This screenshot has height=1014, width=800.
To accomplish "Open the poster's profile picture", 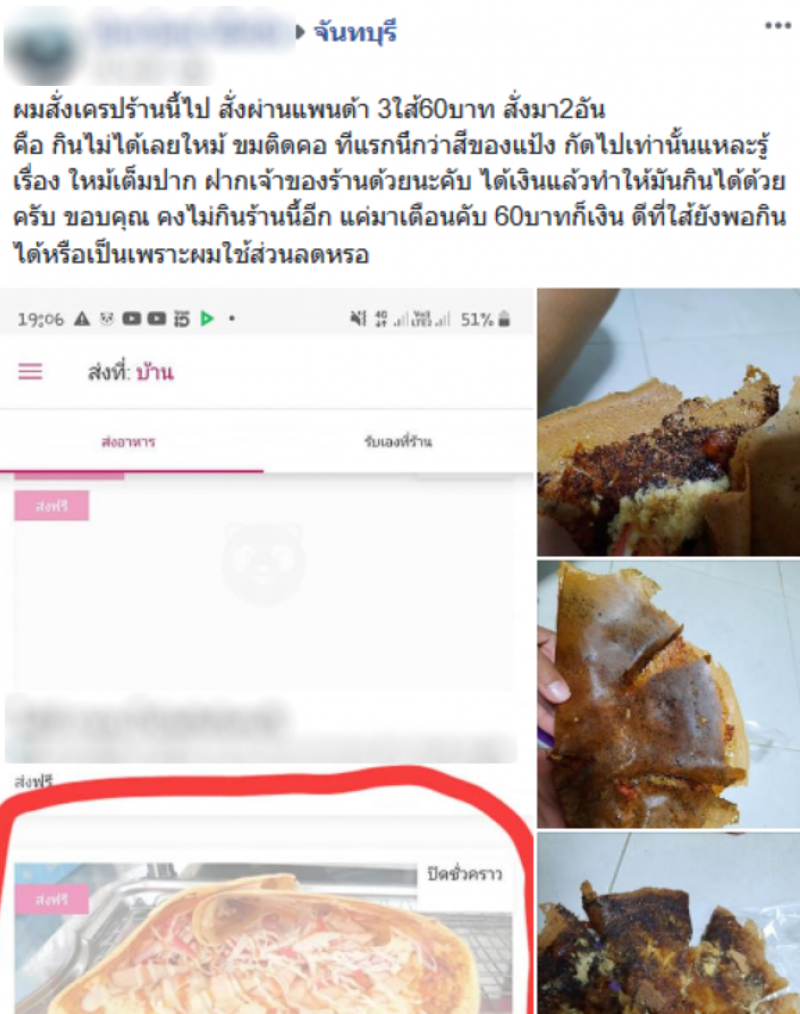I will [40, 47].
